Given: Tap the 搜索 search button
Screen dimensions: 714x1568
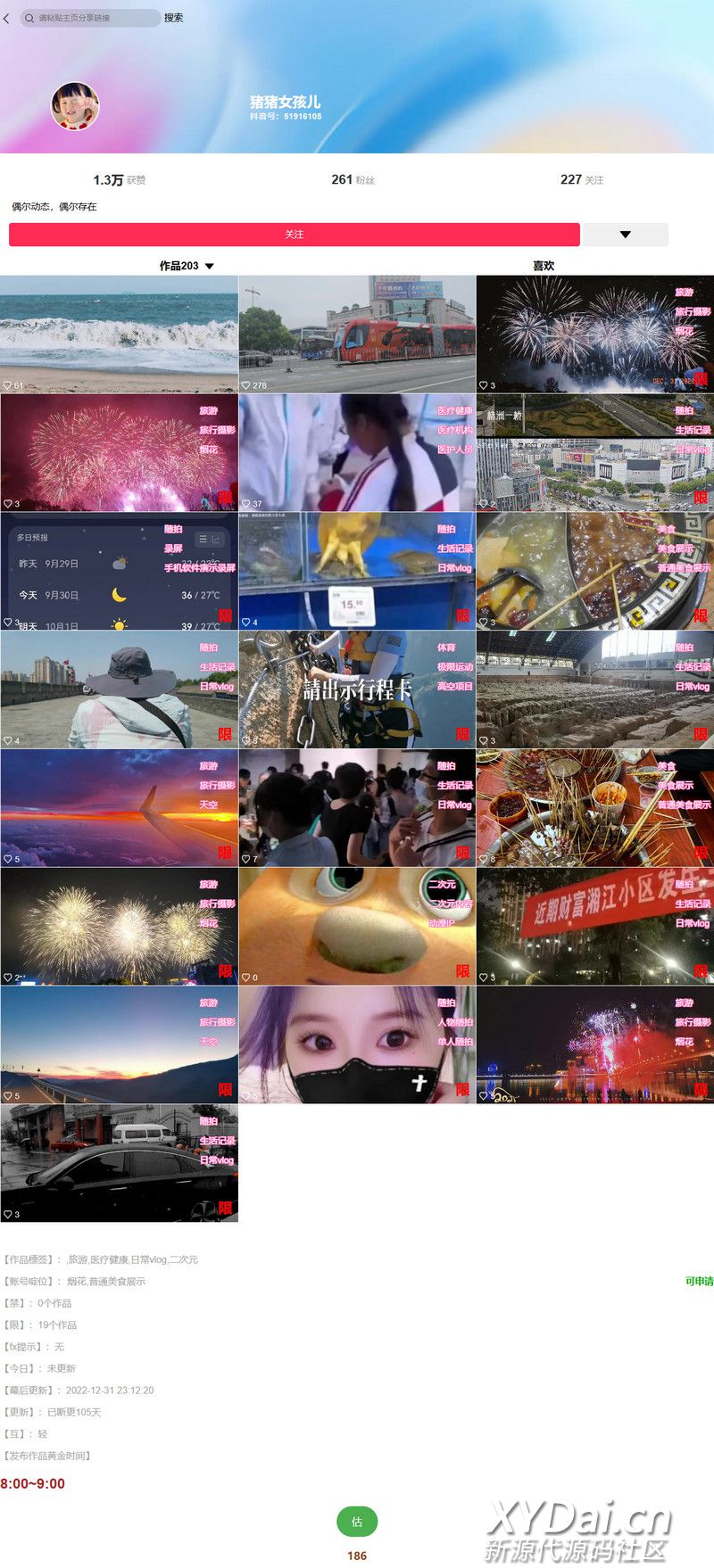Looking at the screenshot, I should click(174, 18).
